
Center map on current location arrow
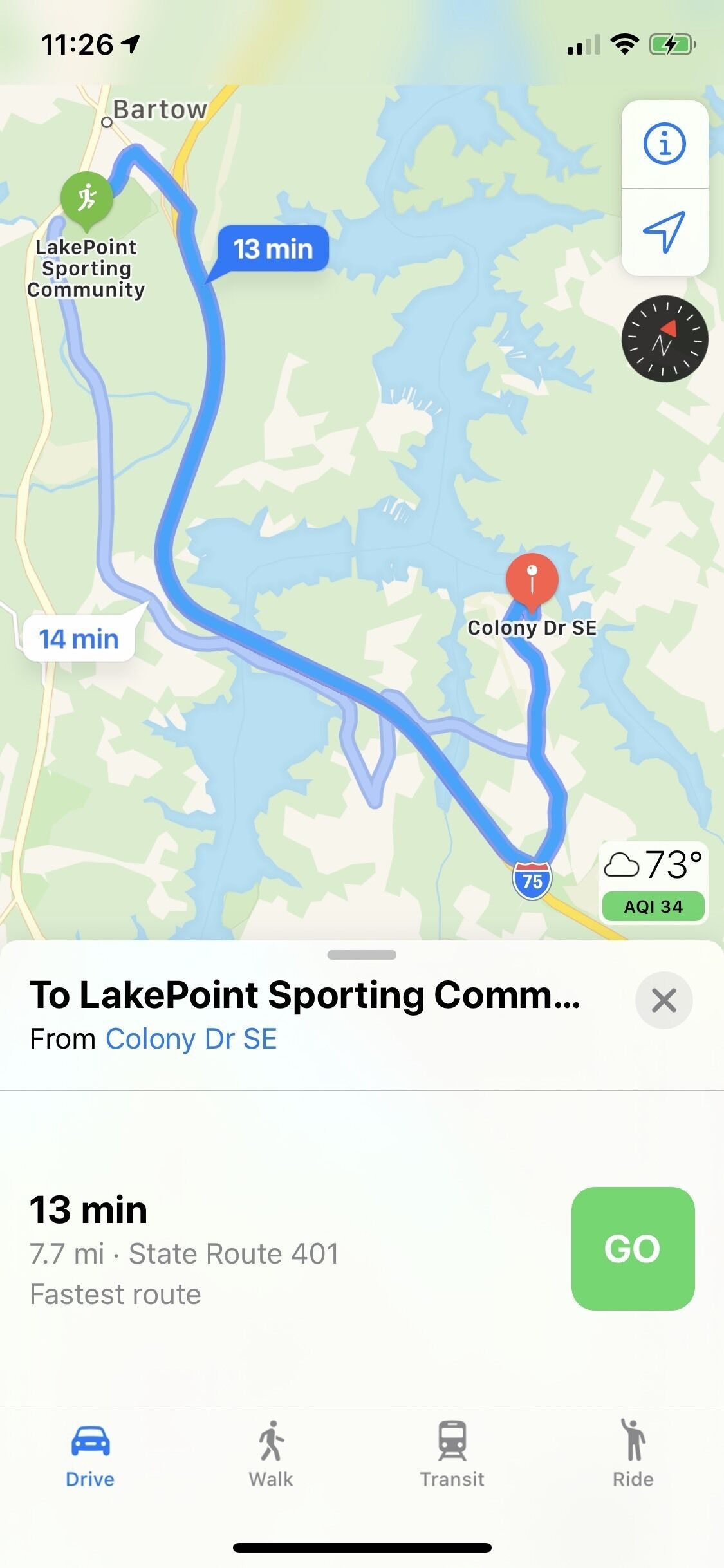click(x=665, y=232)
